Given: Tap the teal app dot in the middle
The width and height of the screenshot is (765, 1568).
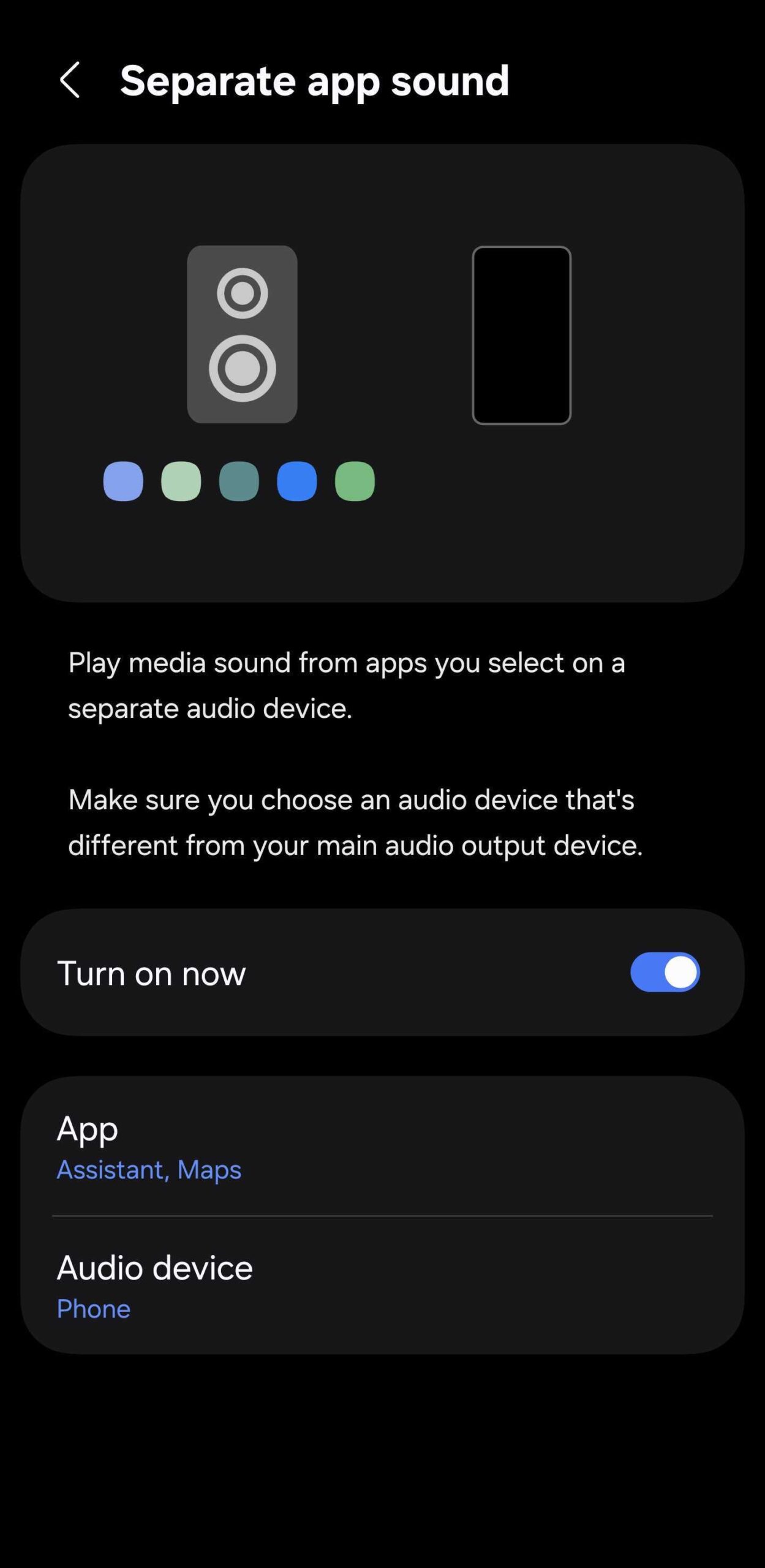Looking at the screenshot, I should click(239, 481).
